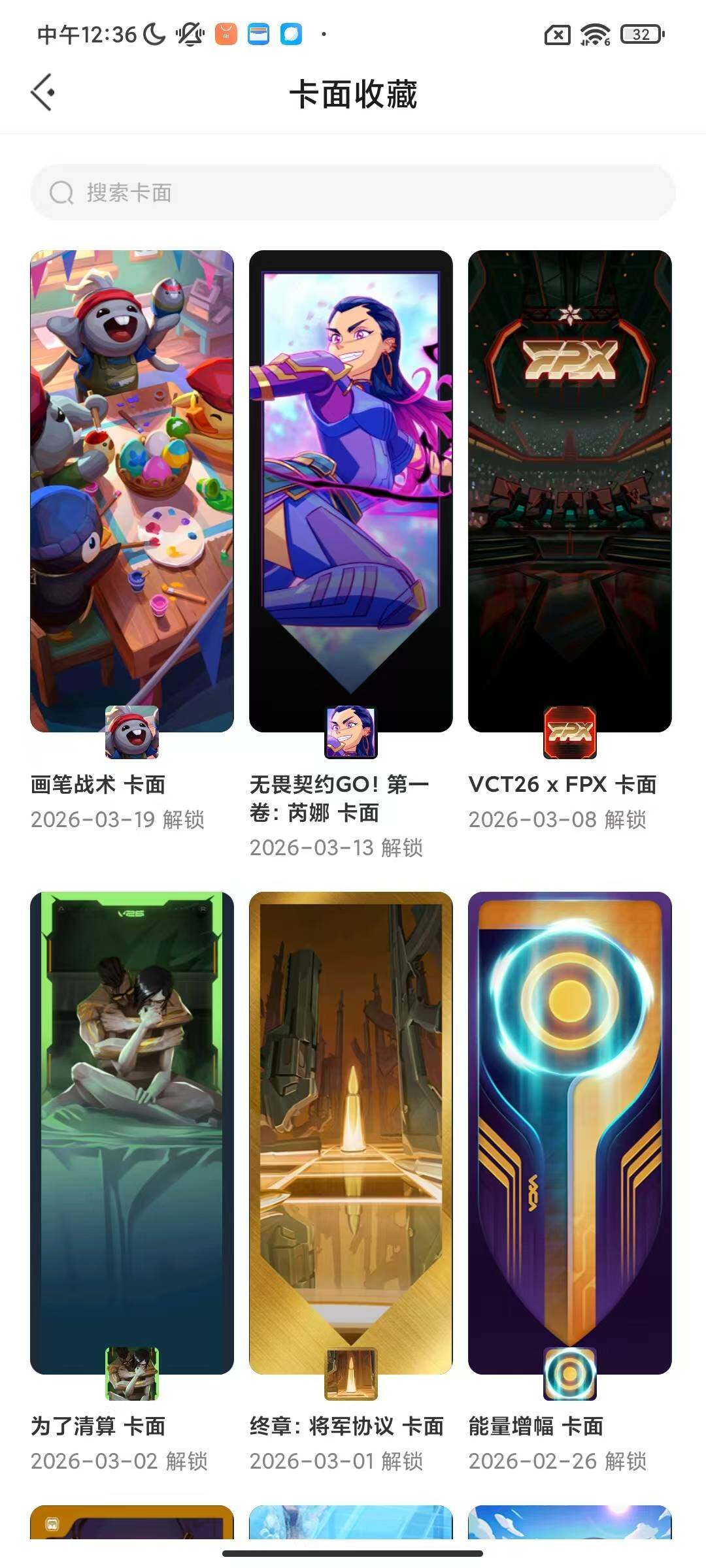
Task: Tap the VCT26 x FPX 卡面 label
Action: 563,785
